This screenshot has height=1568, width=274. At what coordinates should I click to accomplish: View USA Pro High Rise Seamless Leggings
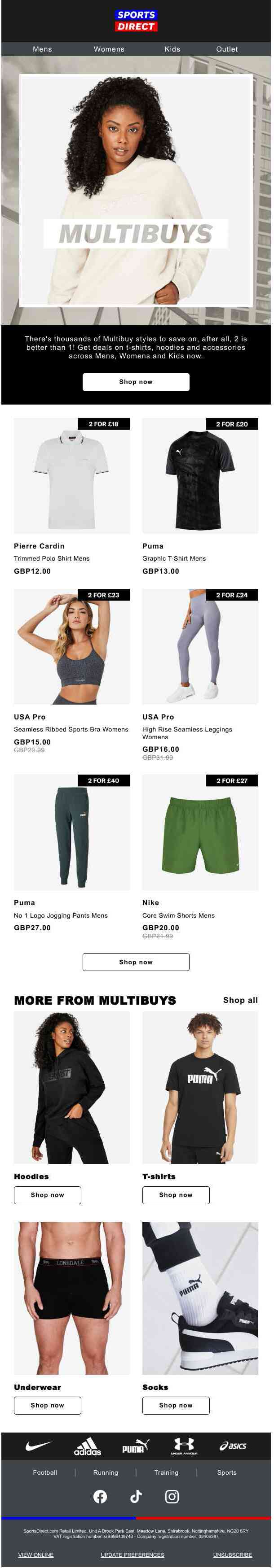click(200, 647)
